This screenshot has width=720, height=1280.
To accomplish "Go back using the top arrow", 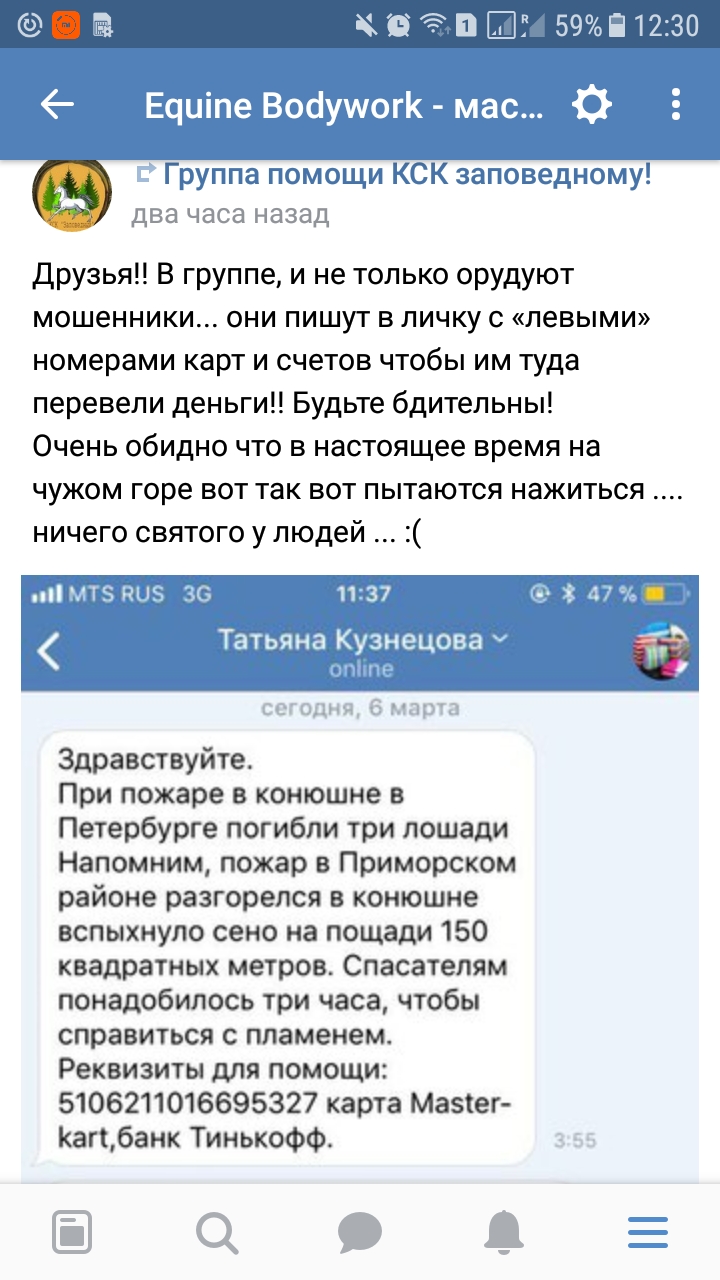I will [x=58, y=105].
